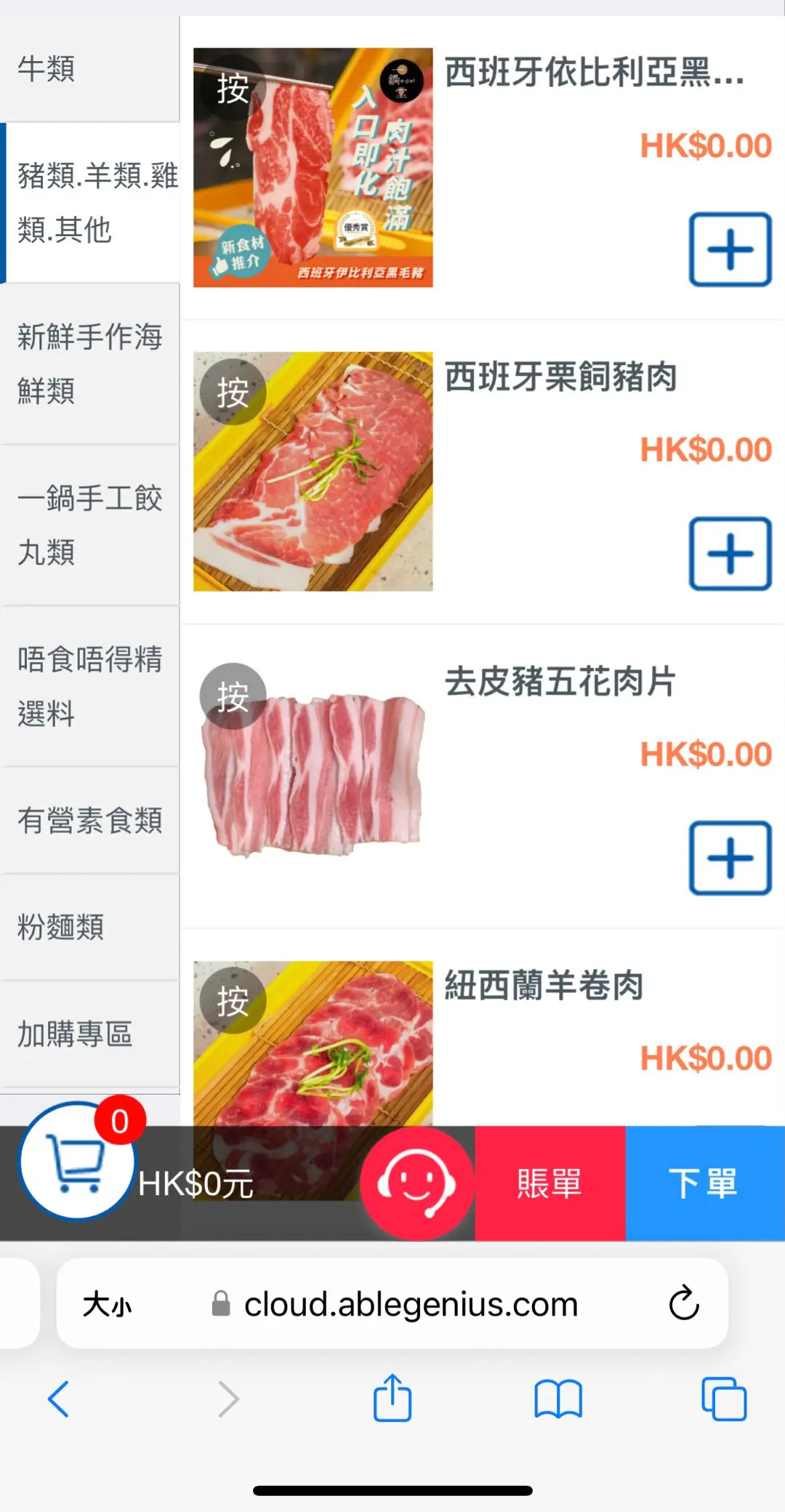
Task: Reload the page in Safari
Action: (x=683, y=1303)
